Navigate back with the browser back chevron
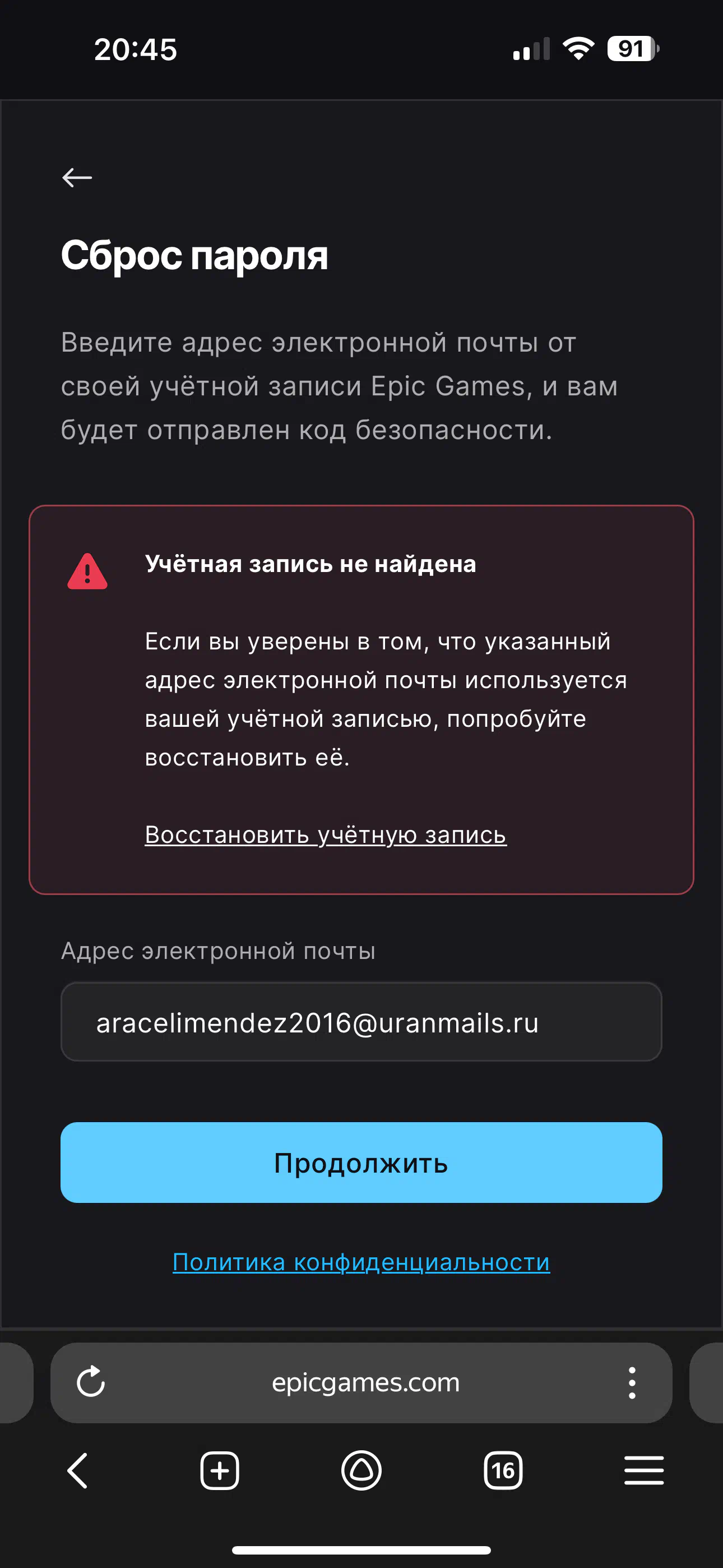 (x=78, y=1470)
